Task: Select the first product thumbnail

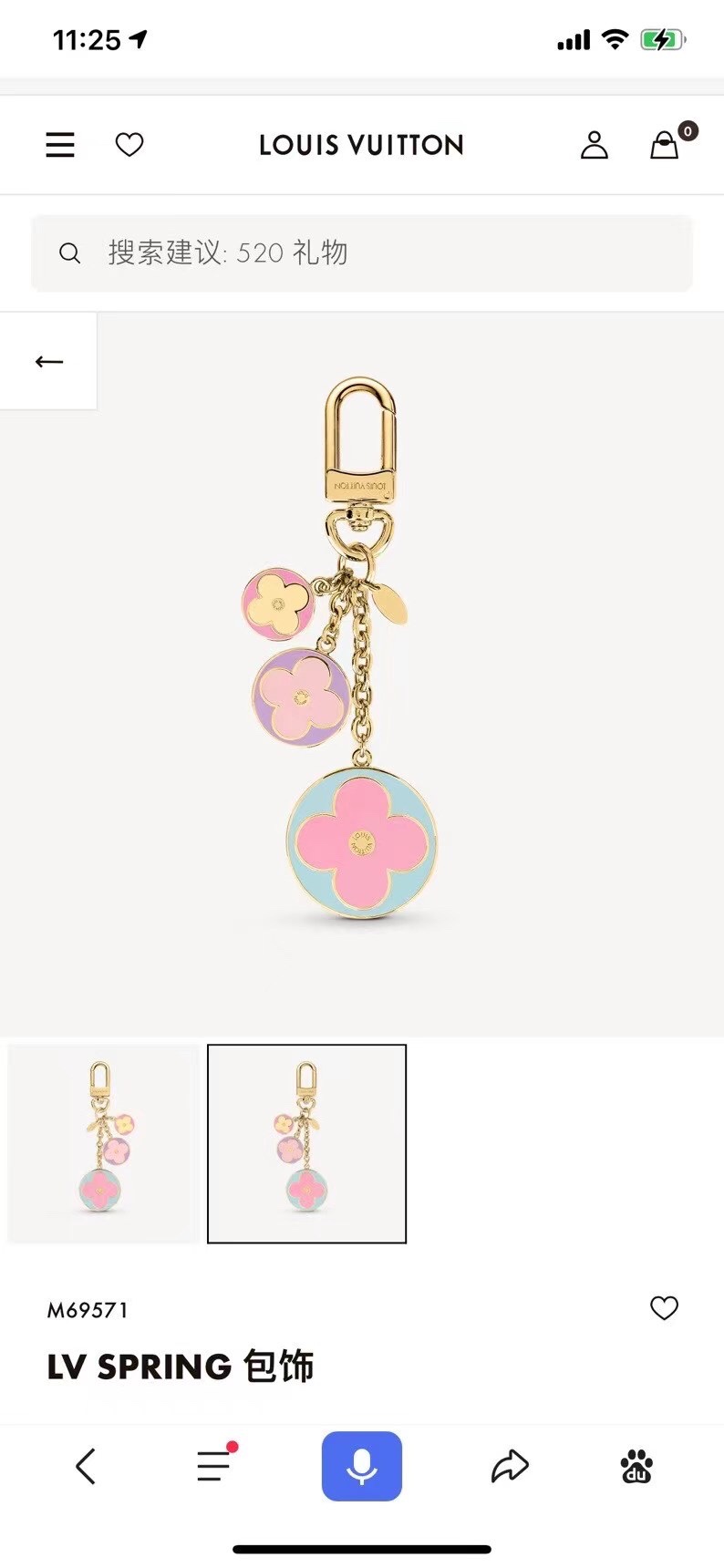Action: [x=103, y=1144]
